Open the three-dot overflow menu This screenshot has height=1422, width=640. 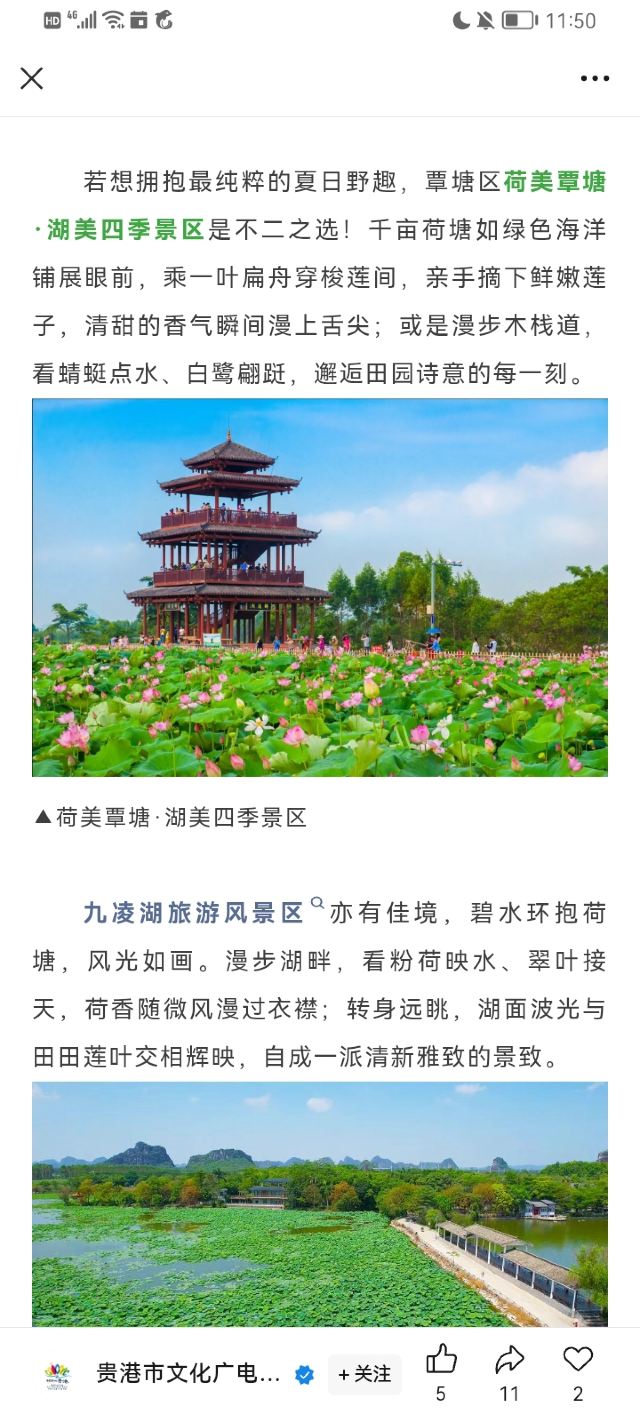[594, 78]
